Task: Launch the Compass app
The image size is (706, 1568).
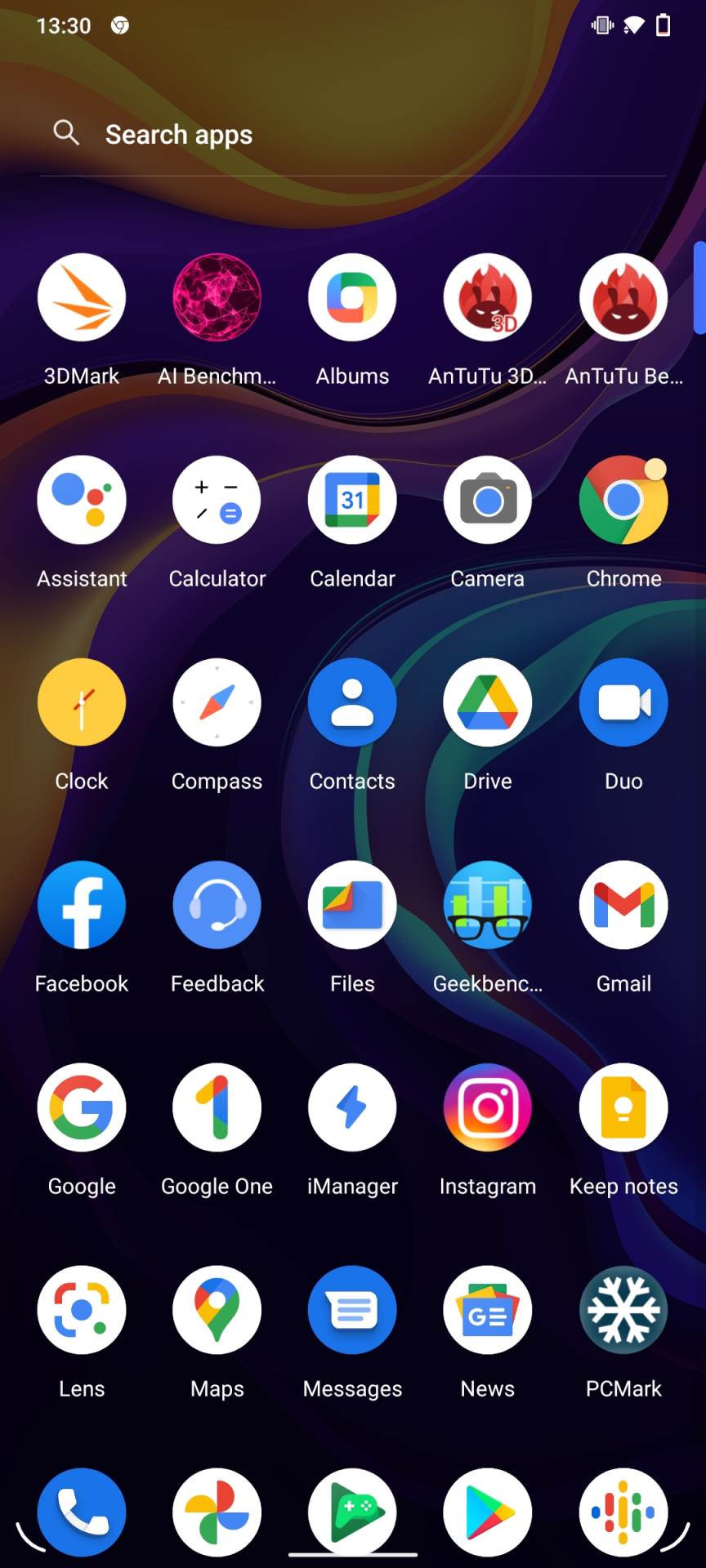Action: [x=217, y=702]
